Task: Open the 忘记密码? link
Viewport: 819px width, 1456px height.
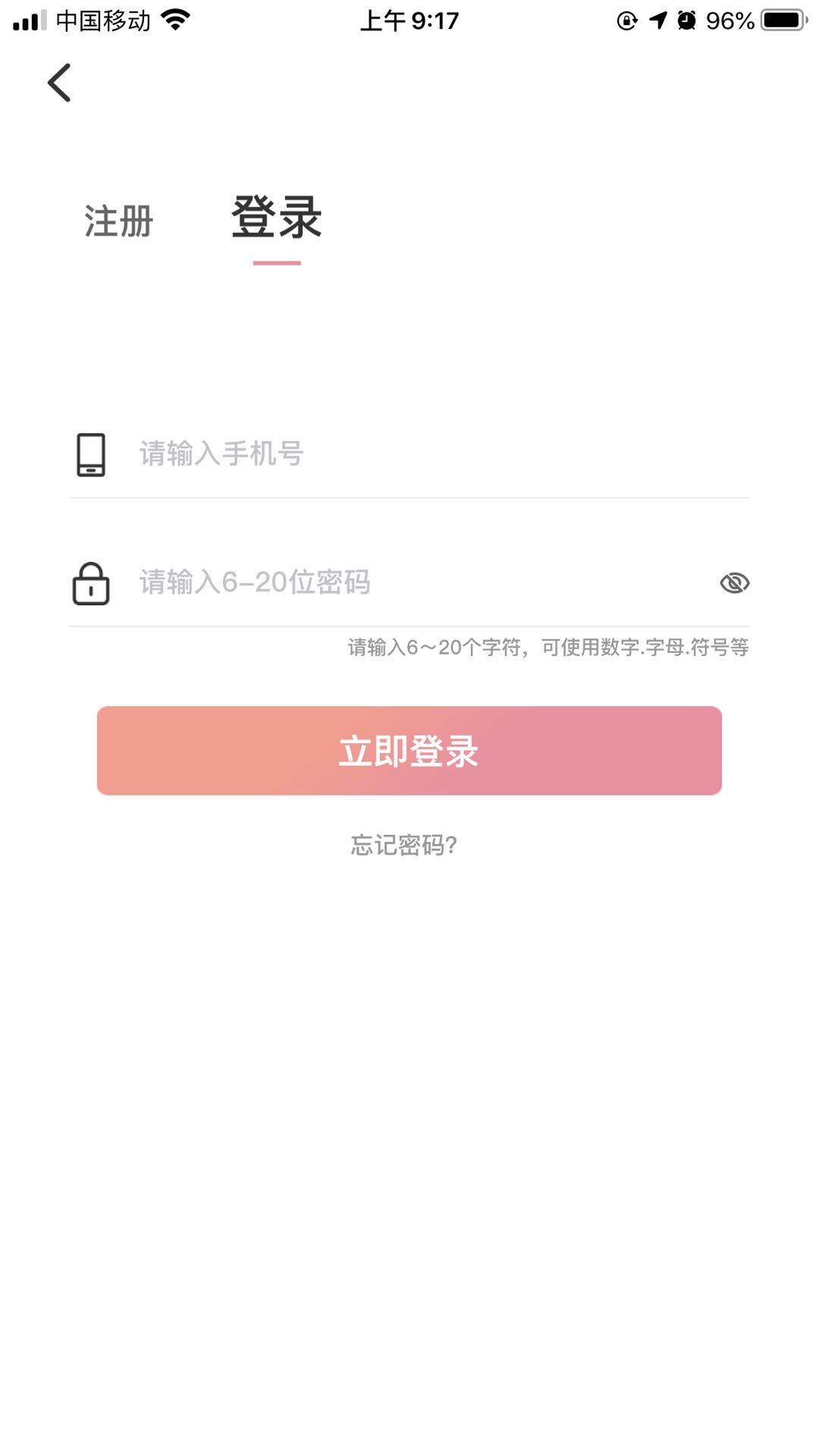Action: click(x=403, y=845)
